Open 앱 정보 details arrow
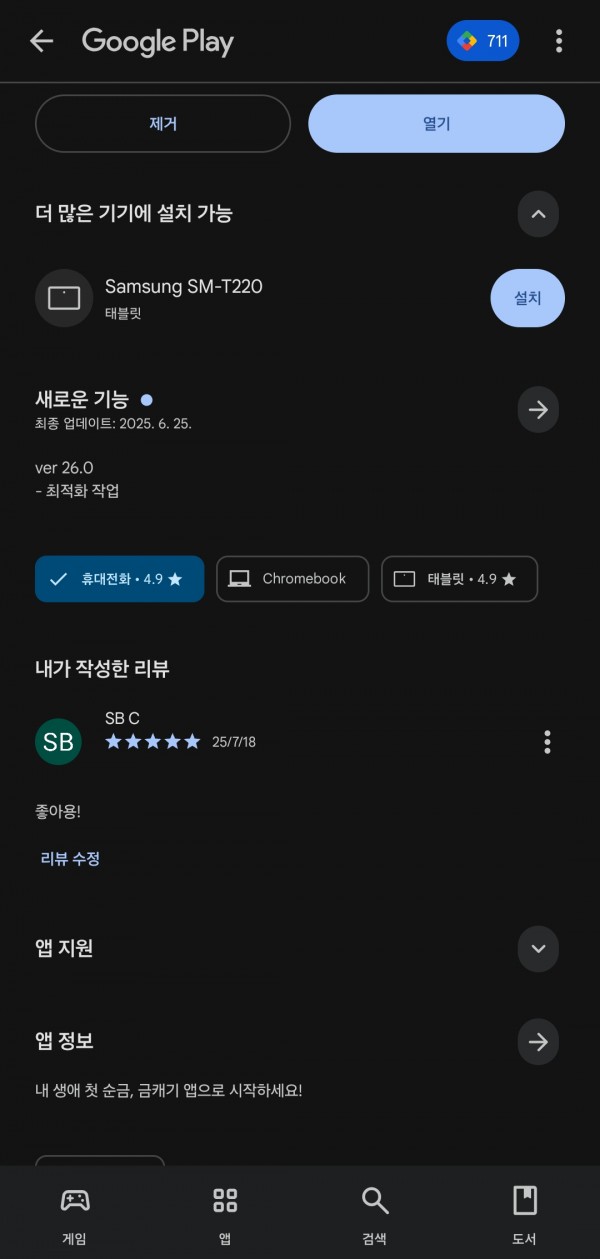The width and height of the screenshot is (600, 1259). tap(538, 1042)
